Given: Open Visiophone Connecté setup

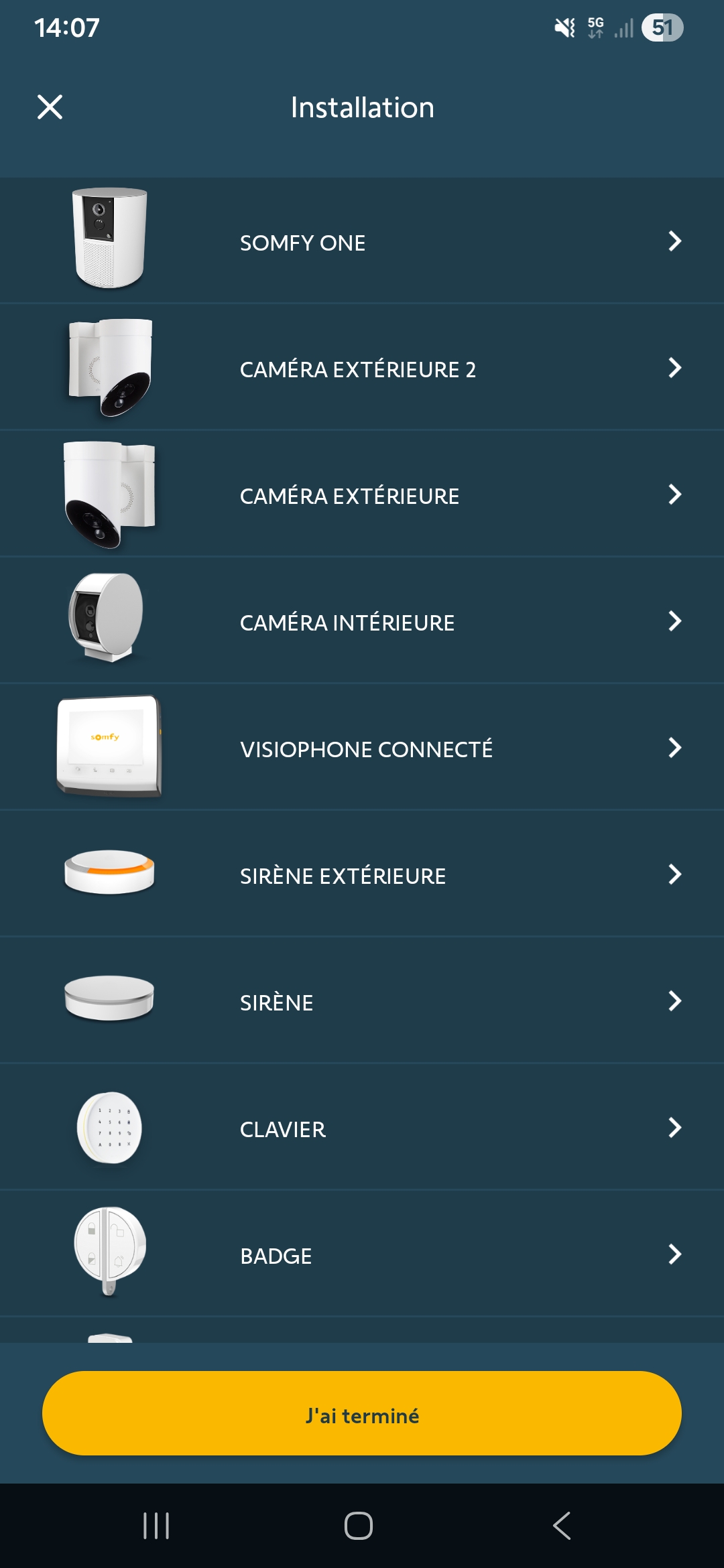Looking at the screenshot, I should tap(362, 748).
